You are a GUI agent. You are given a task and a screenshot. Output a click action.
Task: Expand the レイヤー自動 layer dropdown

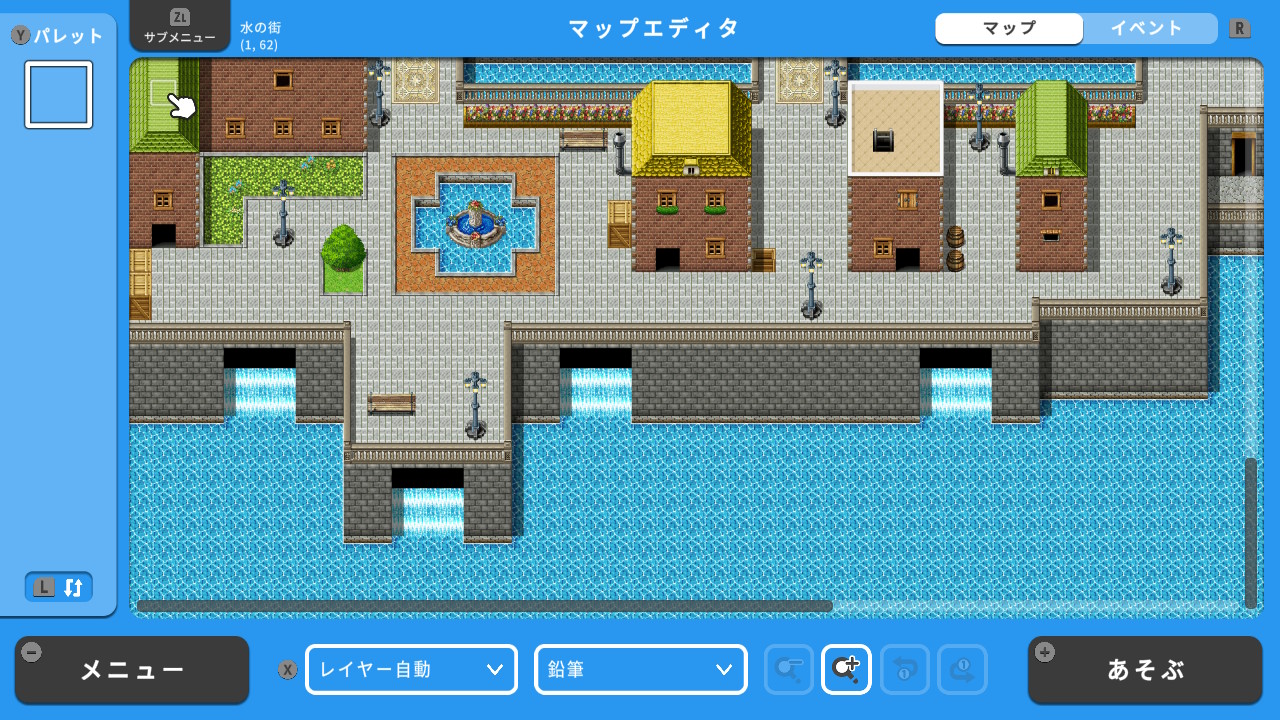tap(411, 670)
